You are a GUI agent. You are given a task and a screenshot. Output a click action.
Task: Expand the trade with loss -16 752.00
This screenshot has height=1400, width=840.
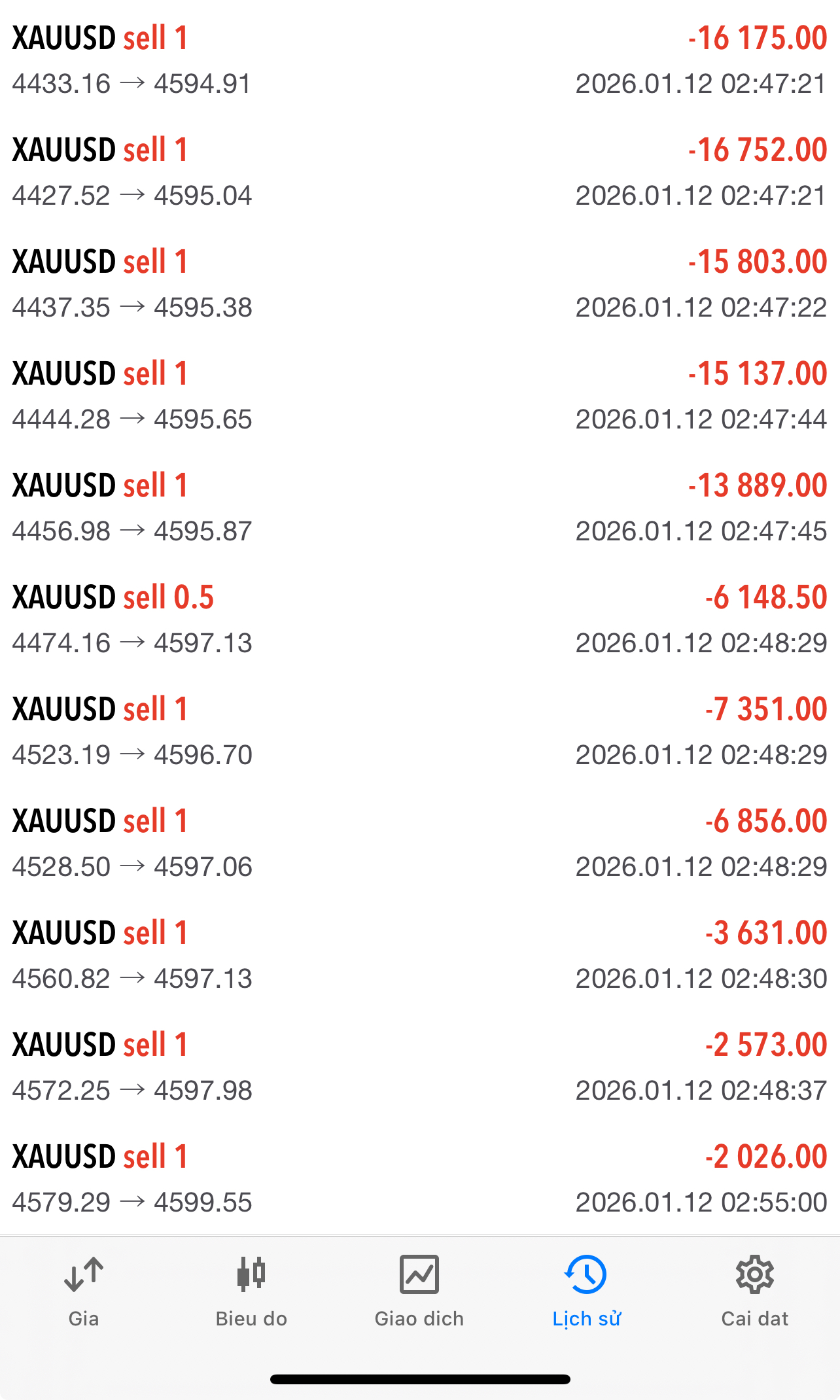(x=420, y=172)
